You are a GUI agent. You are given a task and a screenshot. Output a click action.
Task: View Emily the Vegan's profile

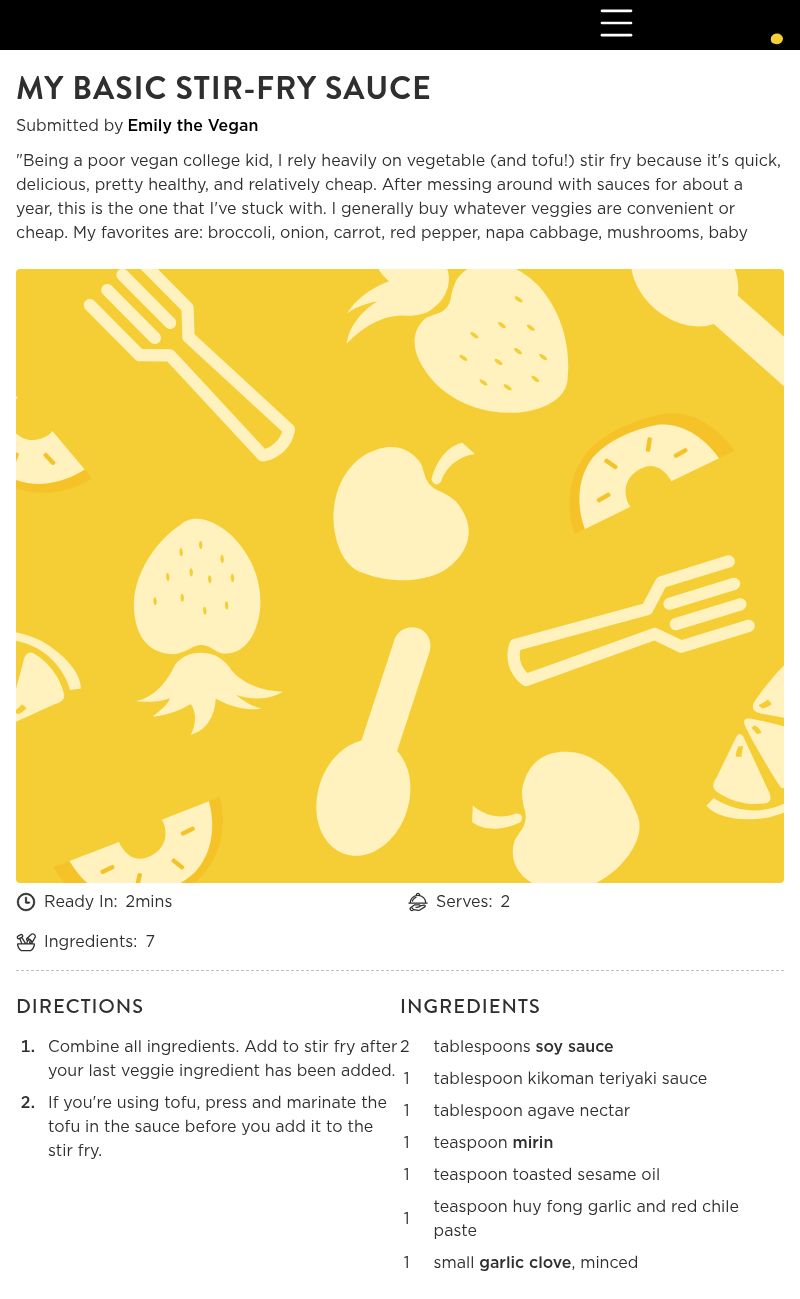tap(192, 125)
